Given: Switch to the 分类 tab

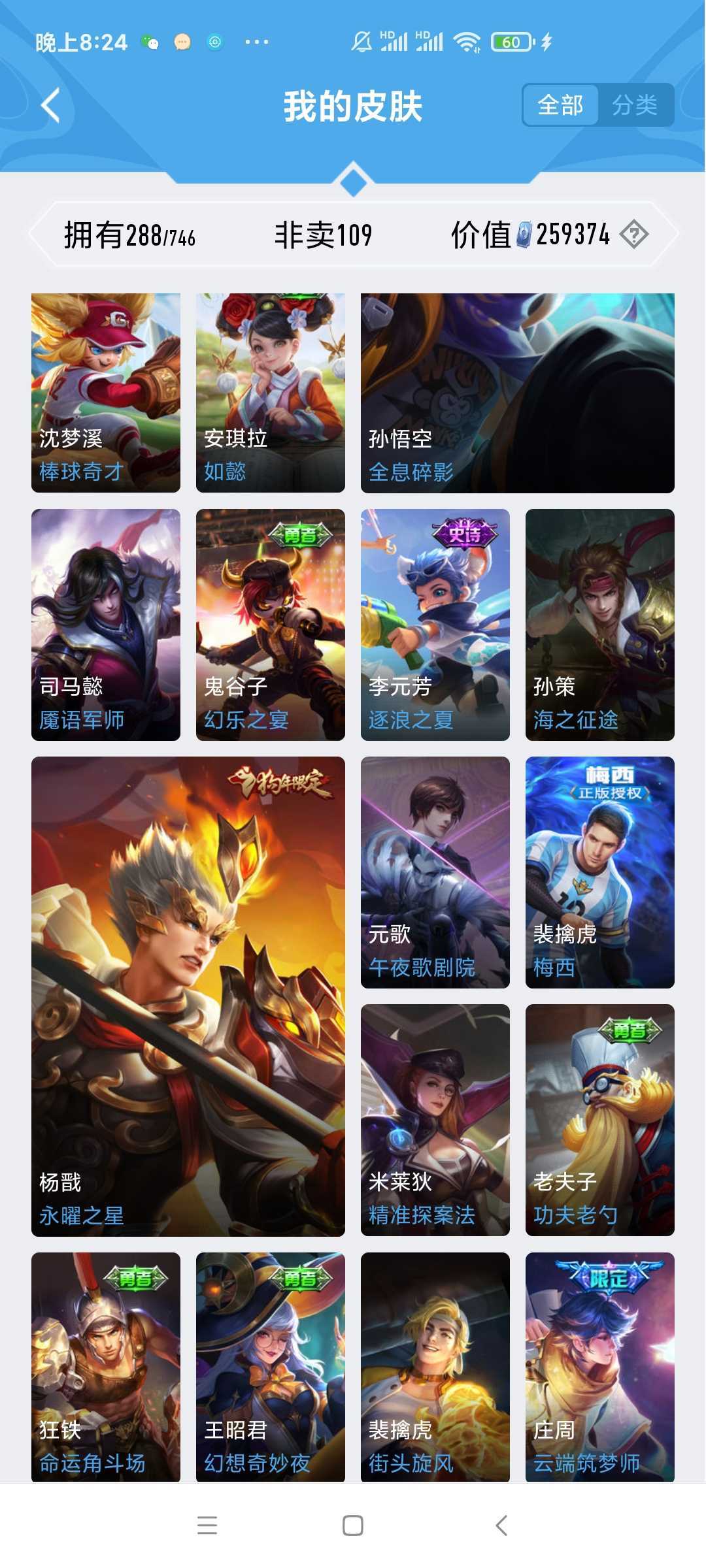Looking at the screenshot, I should click(x=636, y=105).
